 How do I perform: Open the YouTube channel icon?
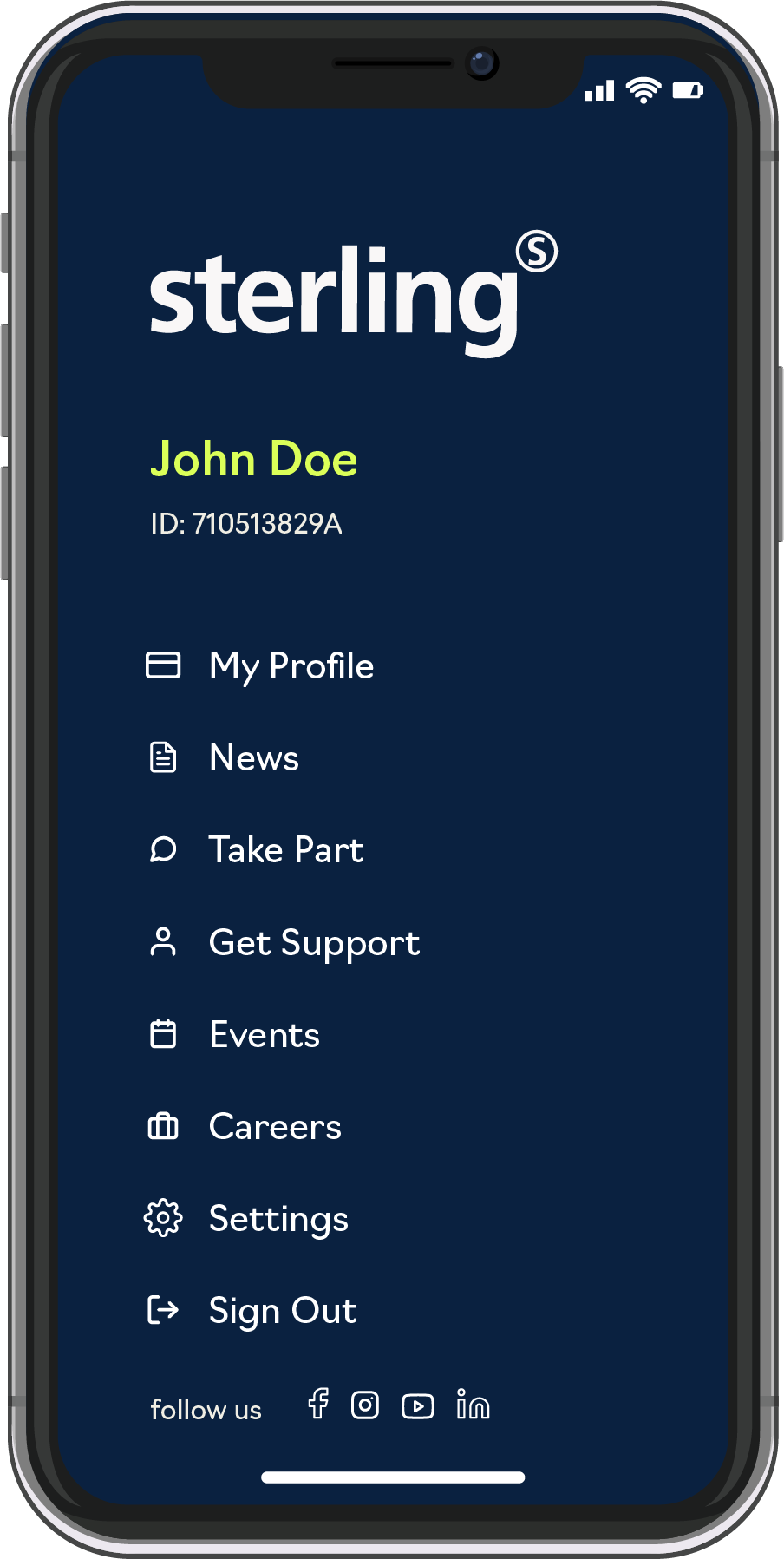[x=418, y=1405]
